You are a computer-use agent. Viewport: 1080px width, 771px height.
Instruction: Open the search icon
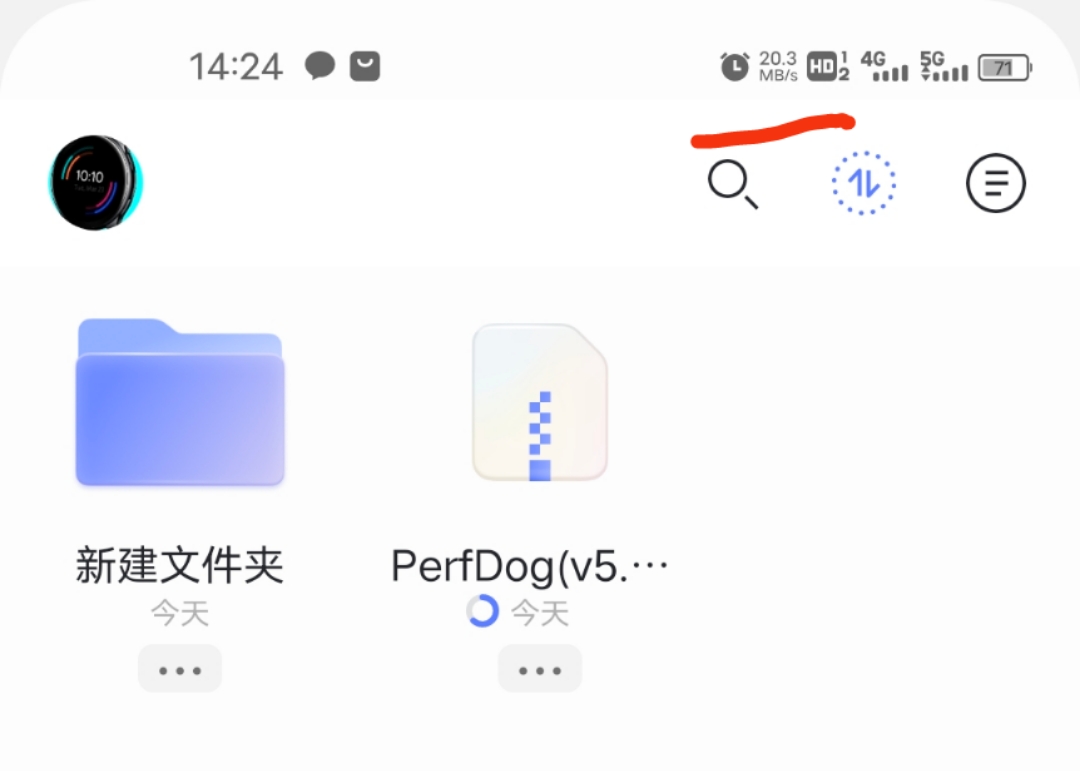click(731, 184)
